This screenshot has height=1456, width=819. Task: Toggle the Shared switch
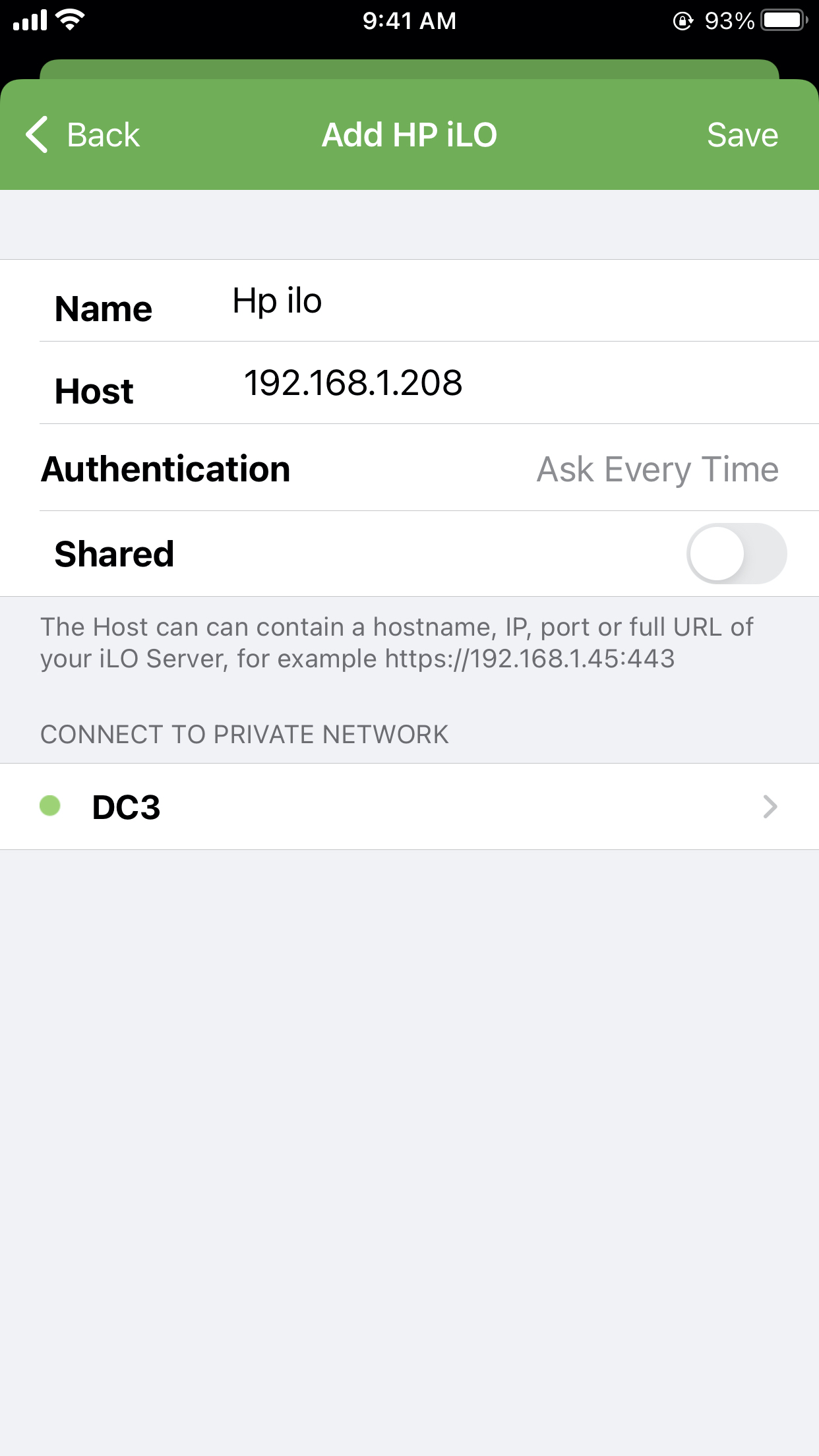736,553
